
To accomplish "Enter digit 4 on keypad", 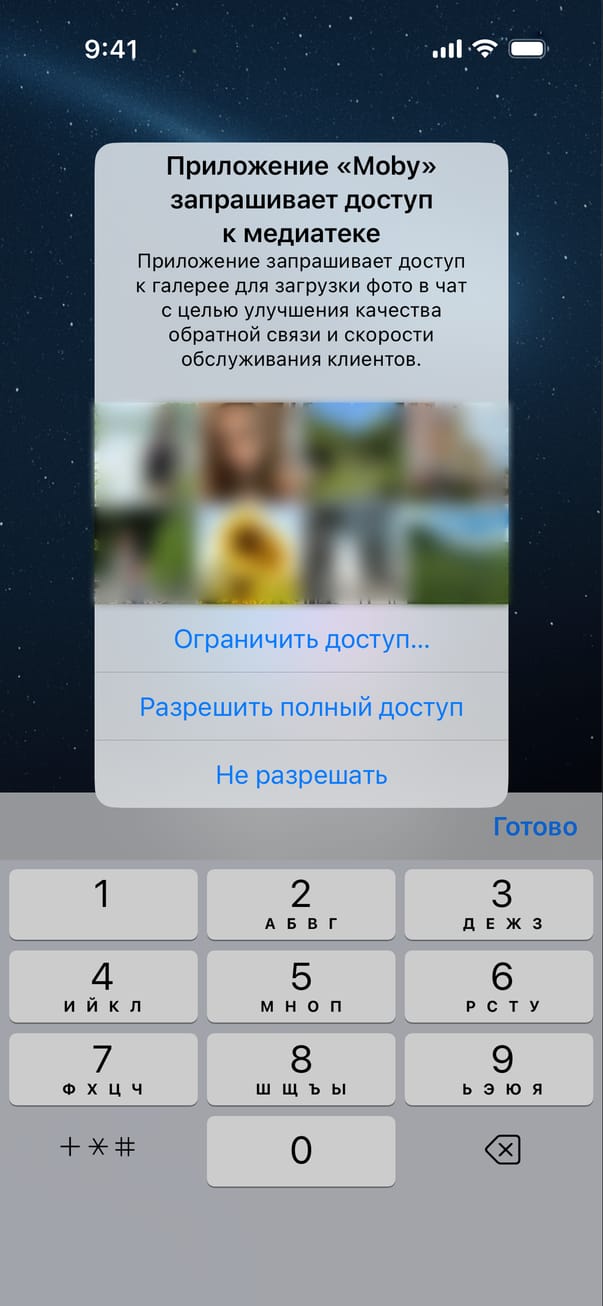I will coord(103,986).
